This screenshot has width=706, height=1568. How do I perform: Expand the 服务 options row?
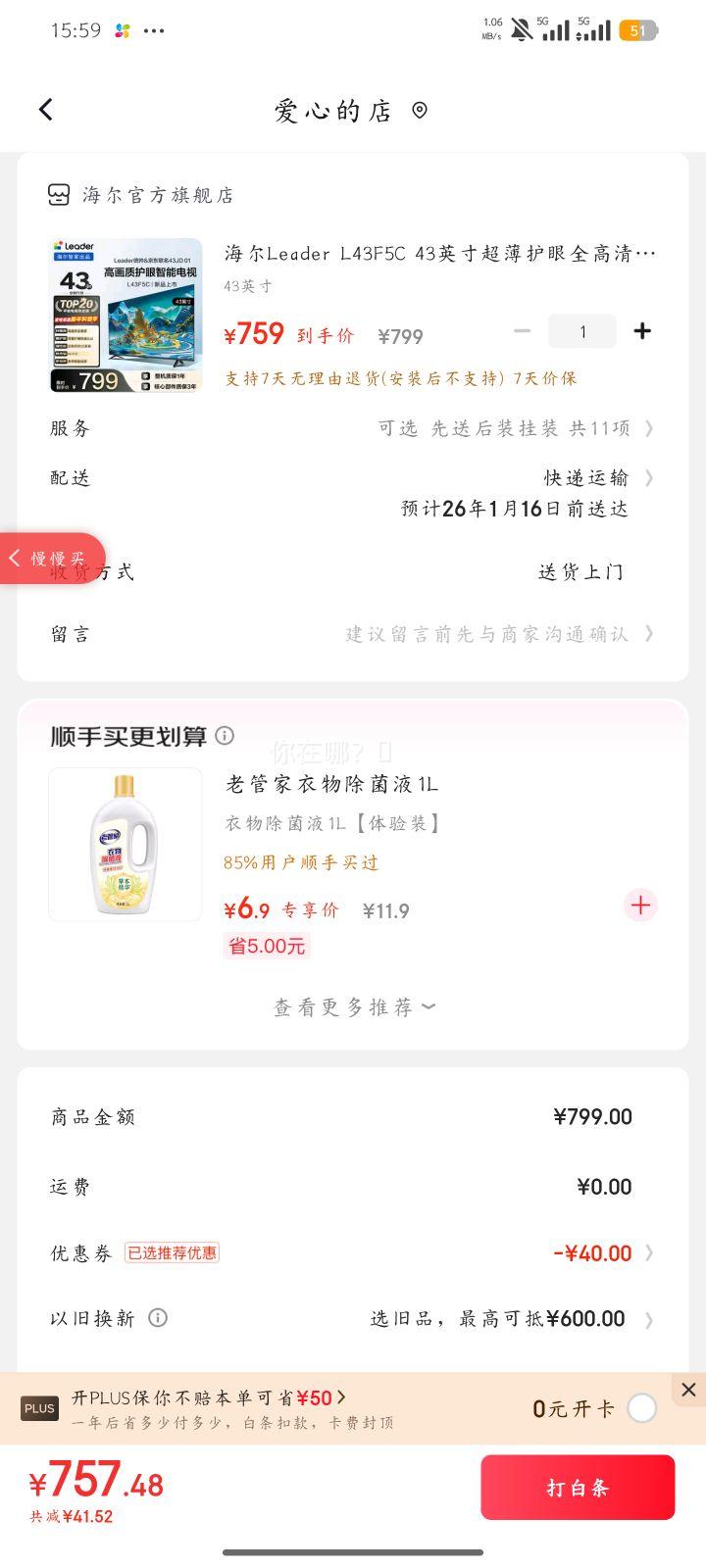[650, 428]
